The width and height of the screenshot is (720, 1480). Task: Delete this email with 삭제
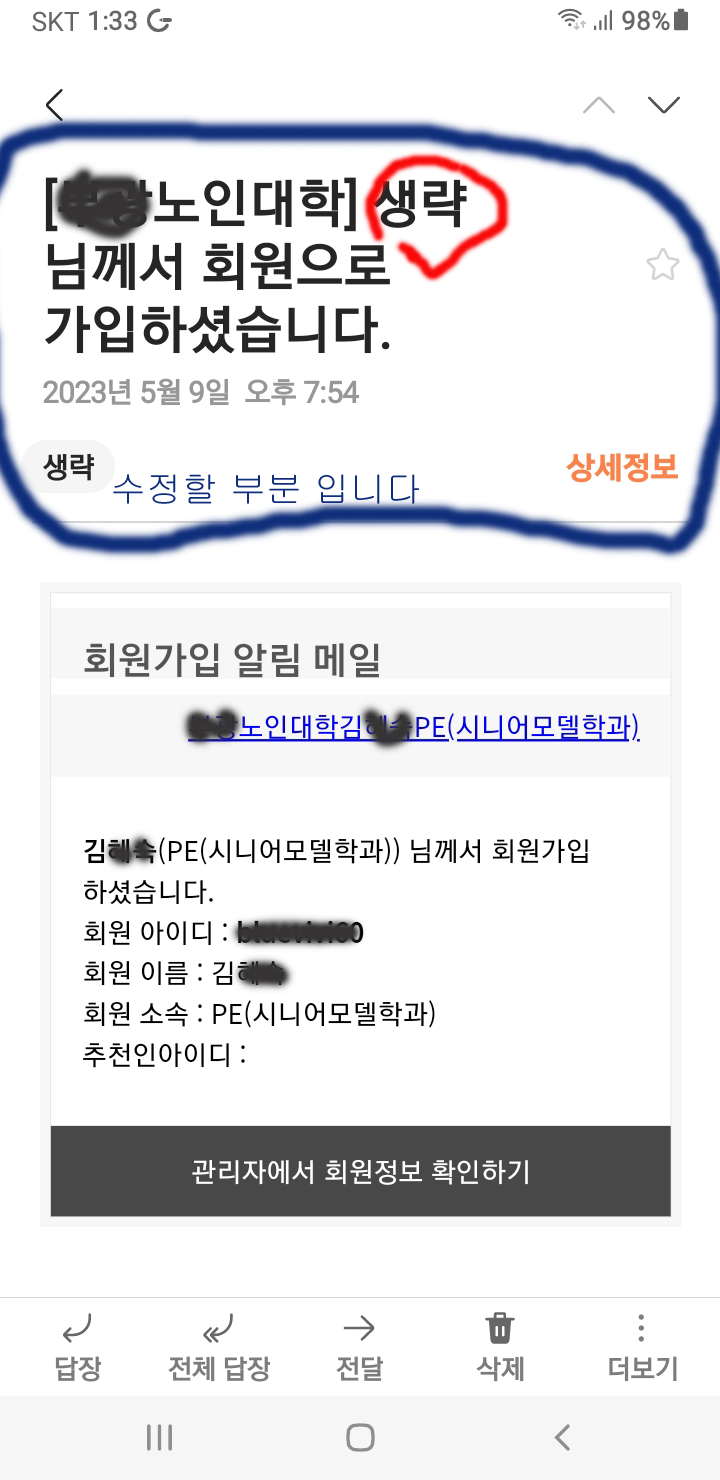tap(500, 1348)
